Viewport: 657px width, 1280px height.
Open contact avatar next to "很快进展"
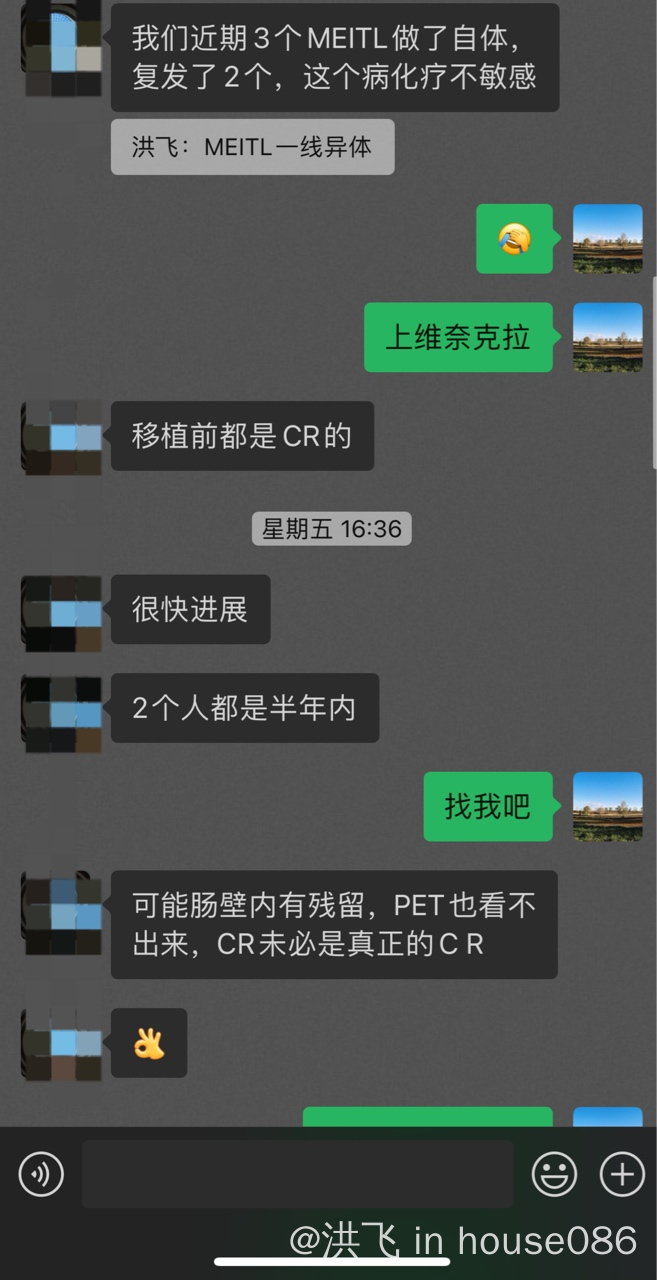click(61, 612)
